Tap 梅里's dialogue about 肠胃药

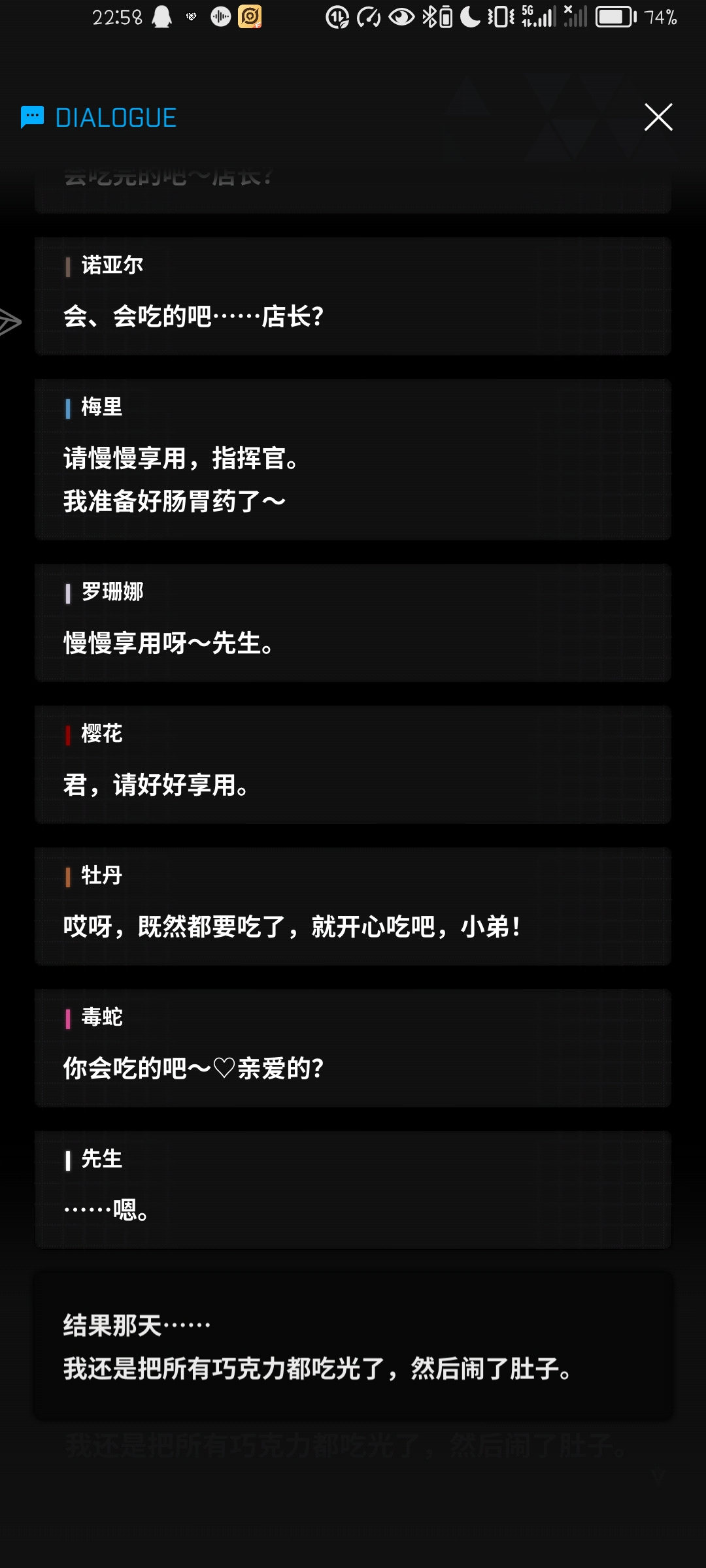point(353,457)
